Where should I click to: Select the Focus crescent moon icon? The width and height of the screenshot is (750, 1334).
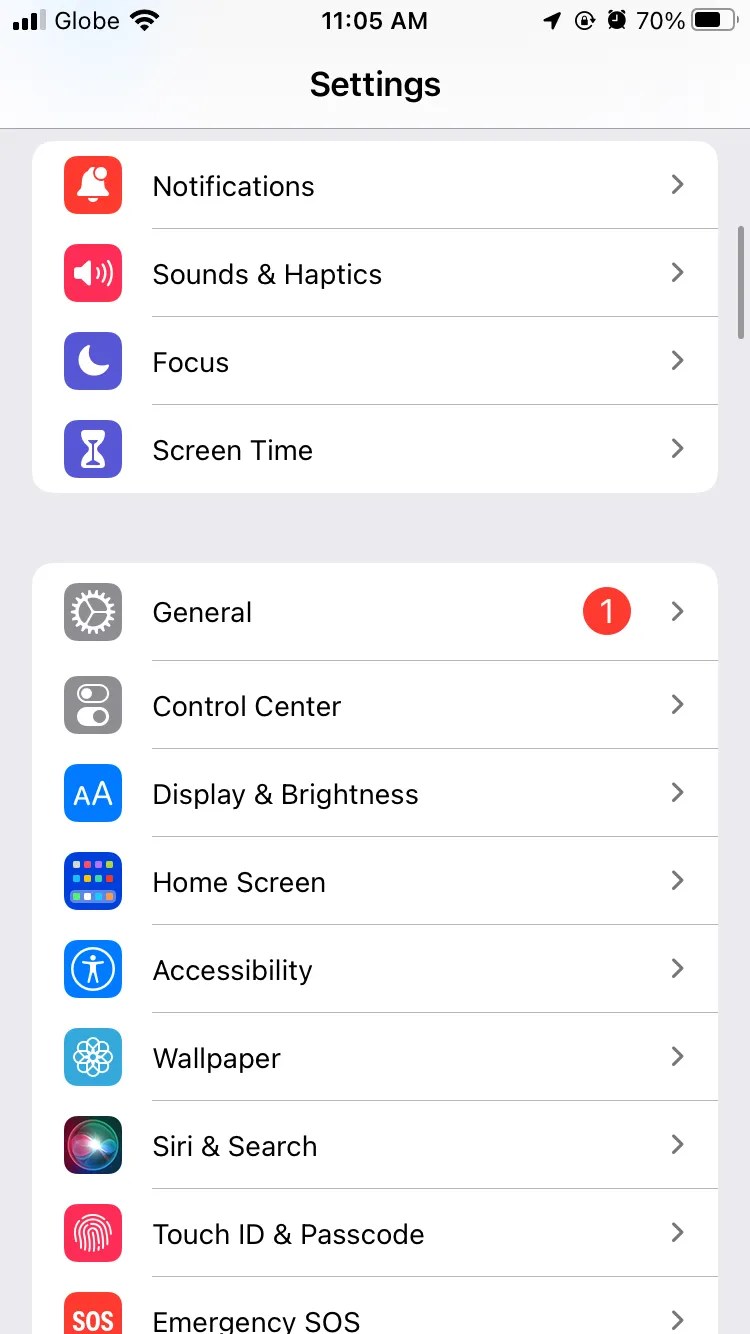pyautogui.click(x=93, y=360)
